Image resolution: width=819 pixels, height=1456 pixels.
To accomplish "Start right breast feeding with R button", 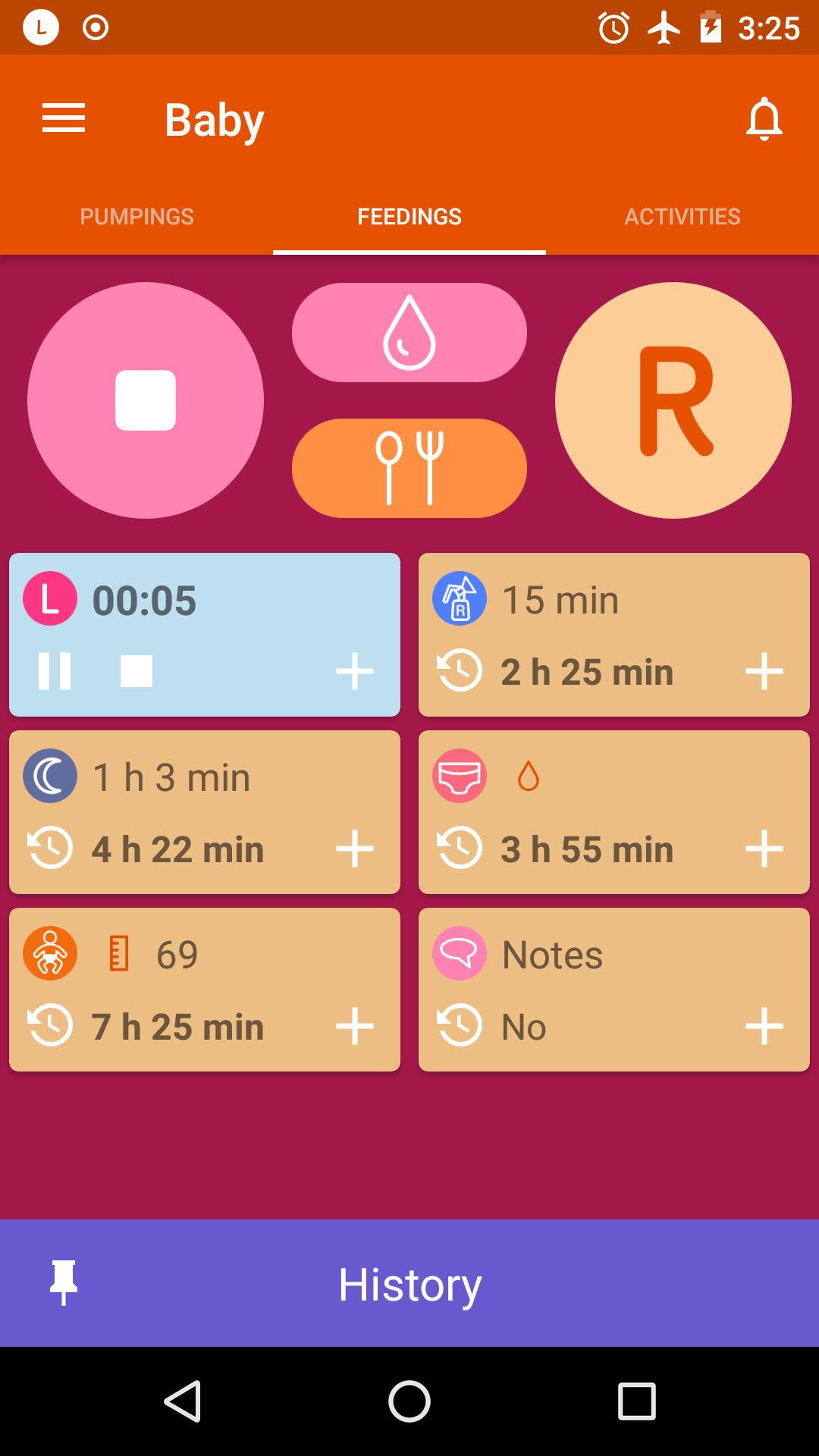I will click(673, 400).
